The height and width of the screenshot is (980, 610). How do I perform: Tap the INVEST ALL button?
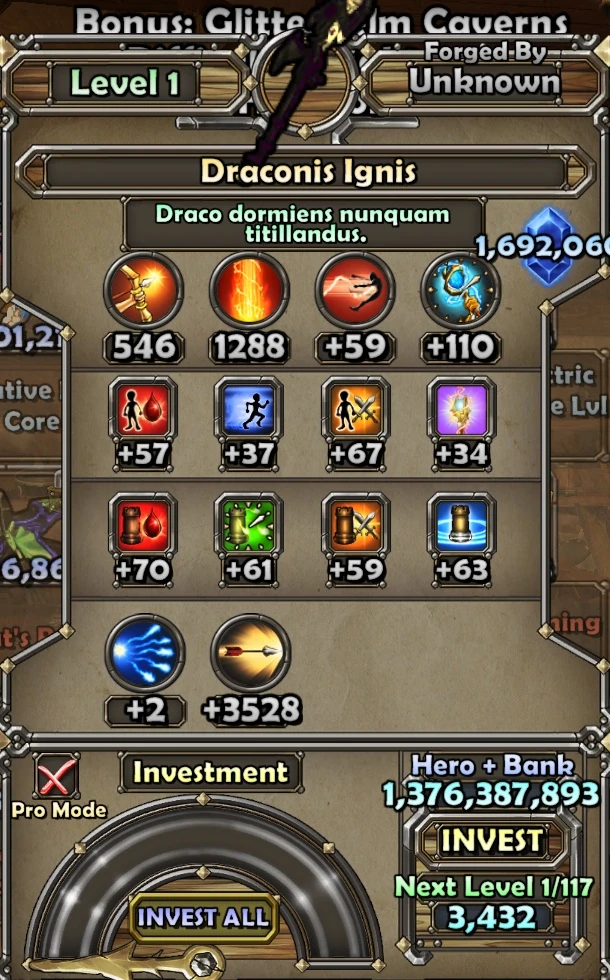(203, 917)
